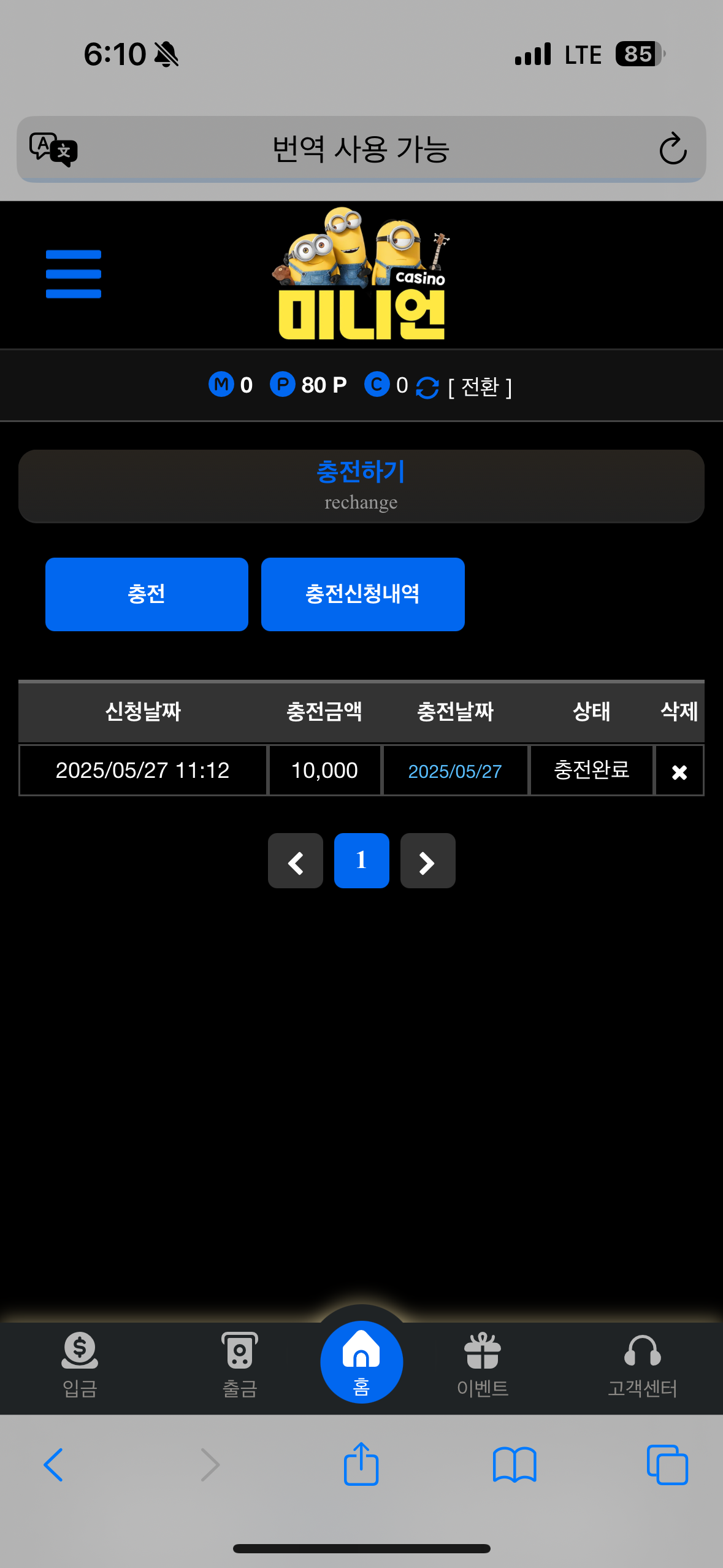Navigate back in Safari
This screenshot has height=1568, width=723.
[54, 1464]
